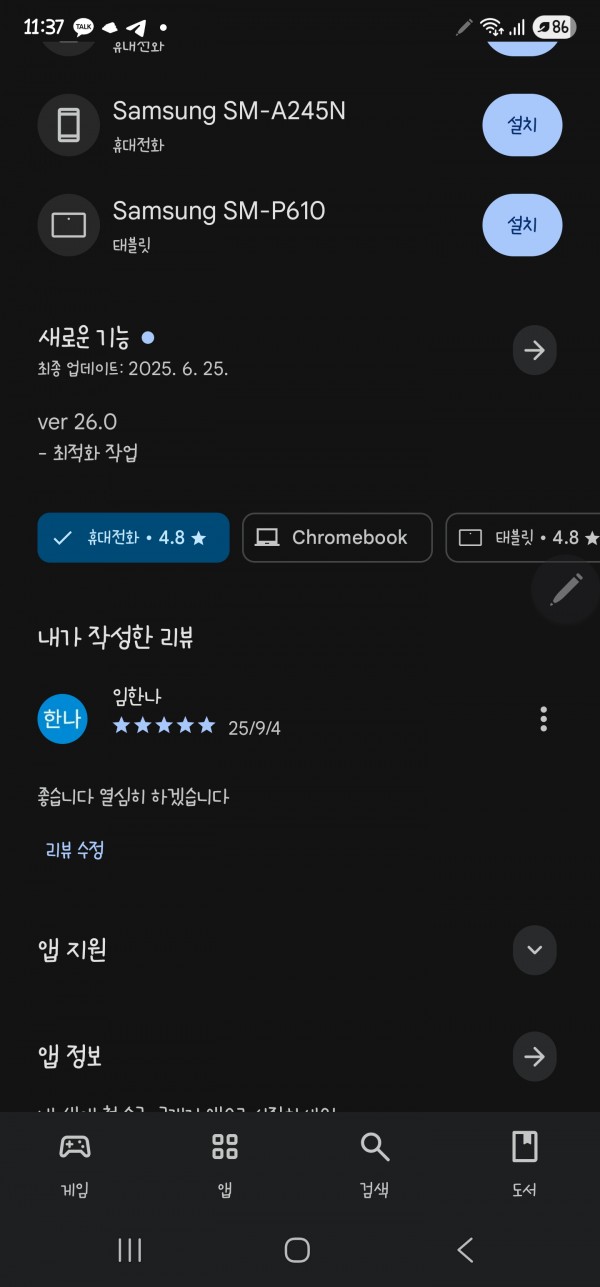The height and width of the screenshot is (1287, 600).
Task: Install the app on Samsung SM-P610
Action: [x=522, y=225]
